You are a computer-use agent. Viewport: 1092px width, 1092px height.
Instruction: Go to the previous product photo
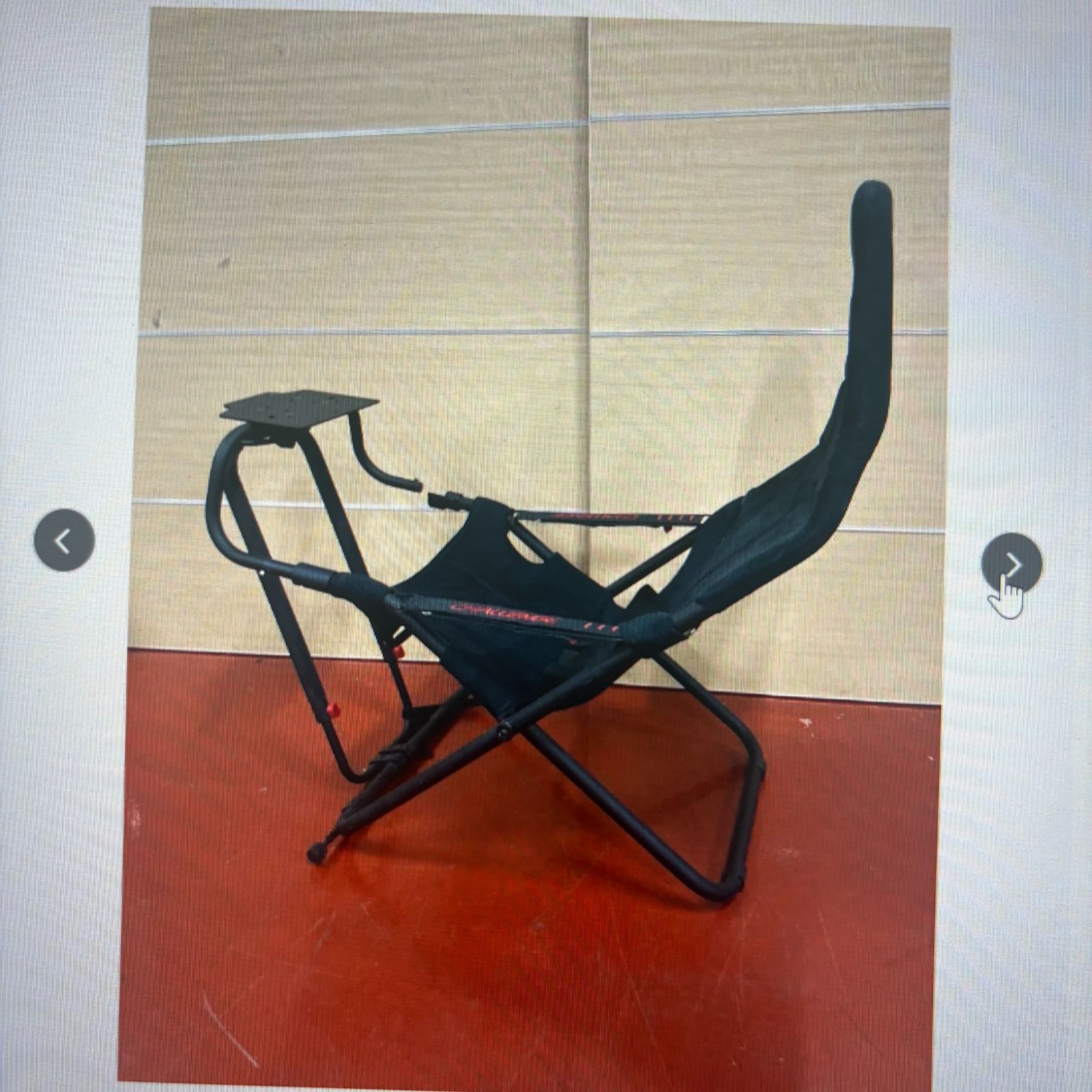pyautogui.click(x=63, y=540)
